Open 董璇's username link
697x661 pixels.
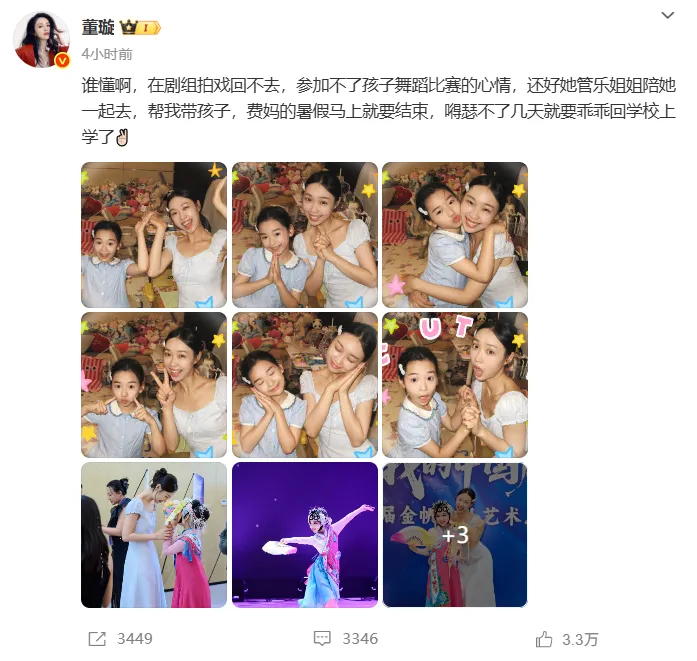98,27
